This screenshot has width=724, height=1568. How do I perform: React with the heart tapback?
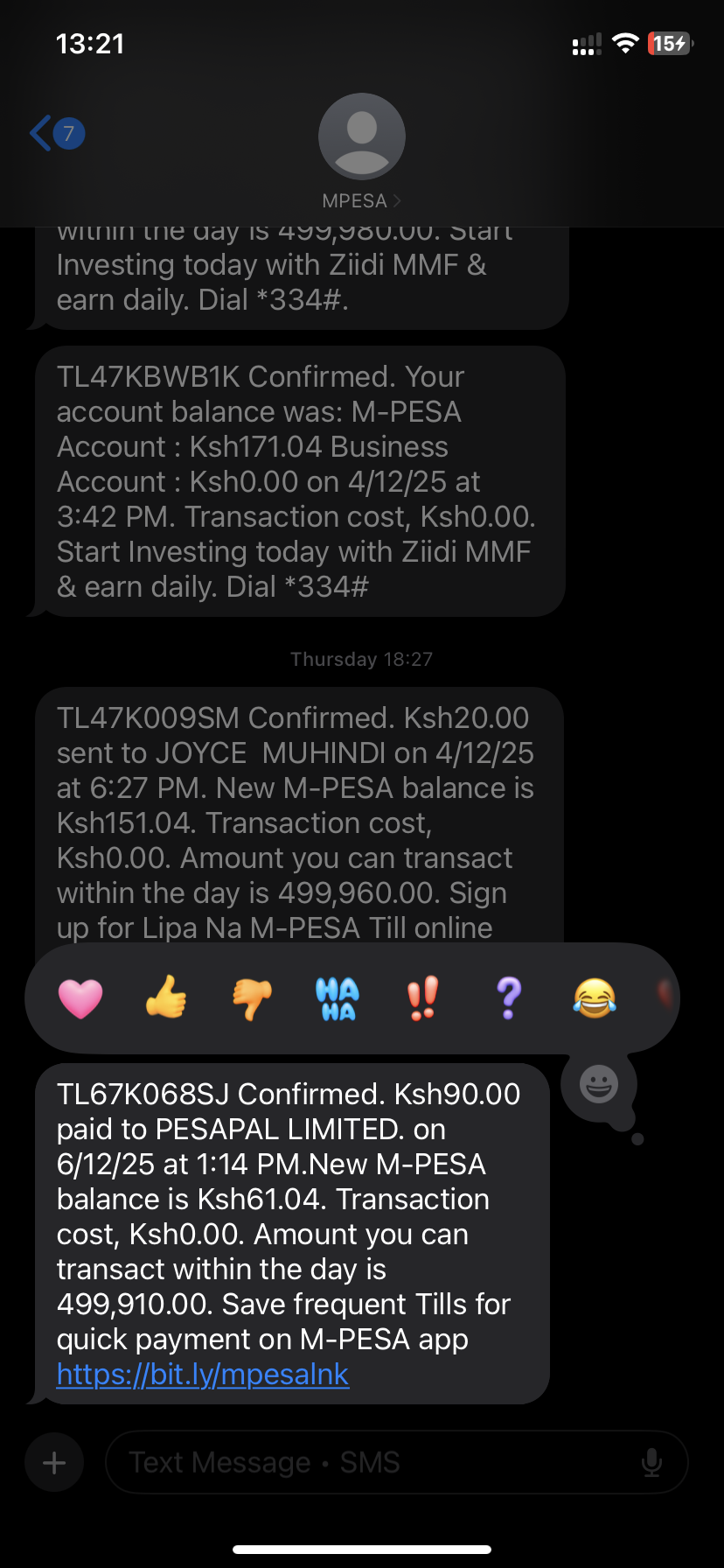pos(80,998)
